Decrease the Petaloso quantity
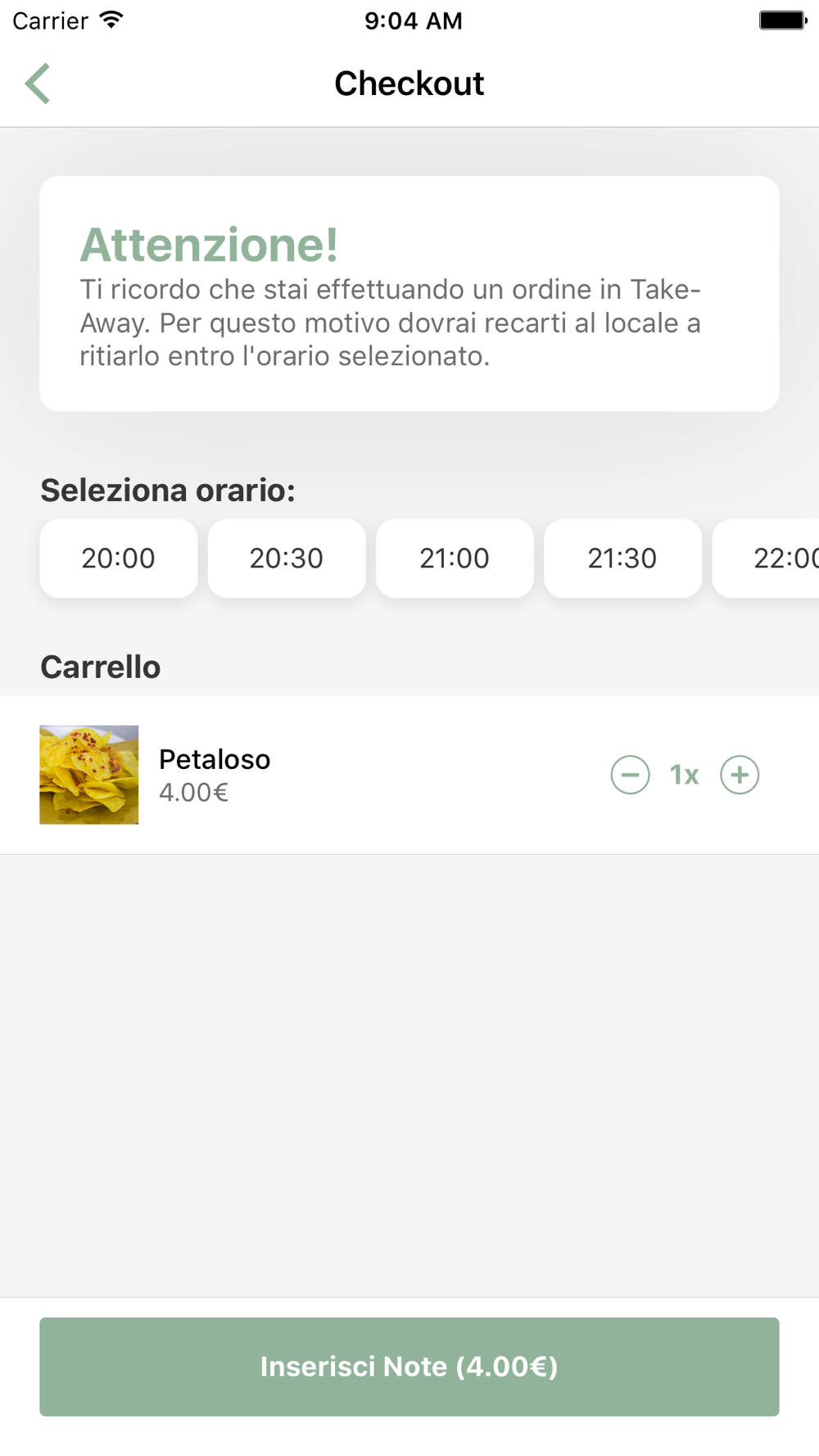 630,775
